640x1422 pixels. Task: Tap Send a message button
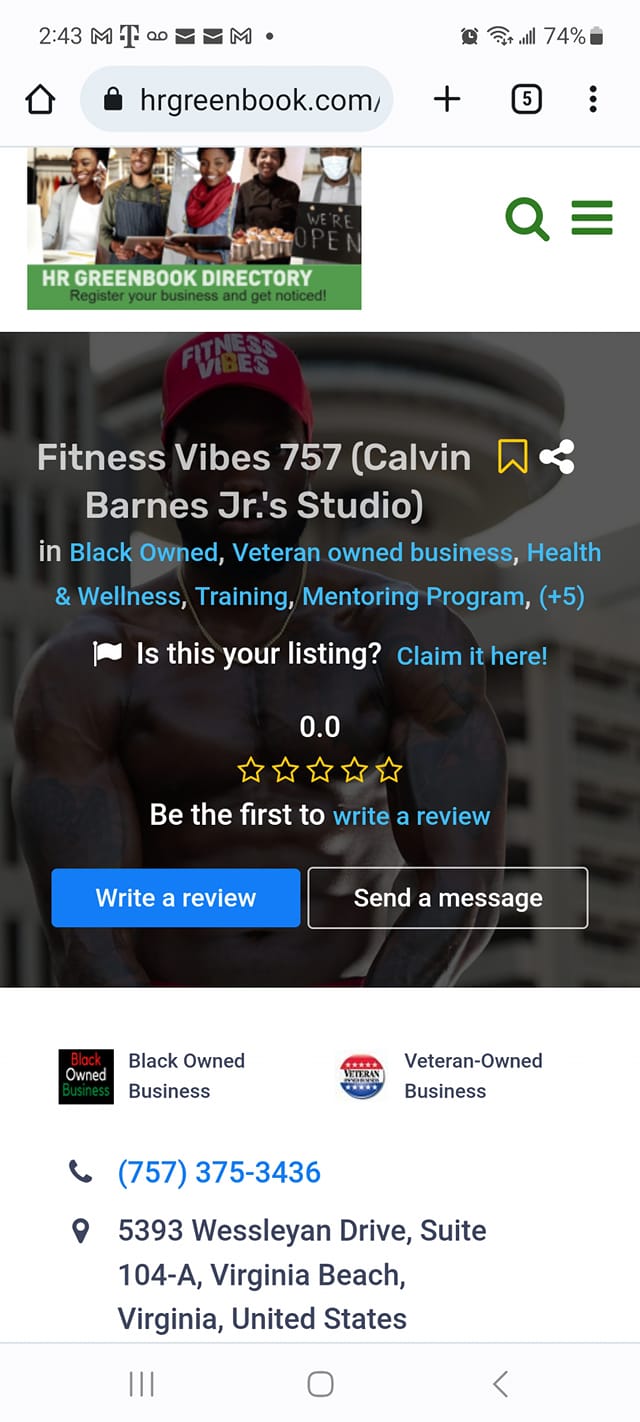coord(447,898)
